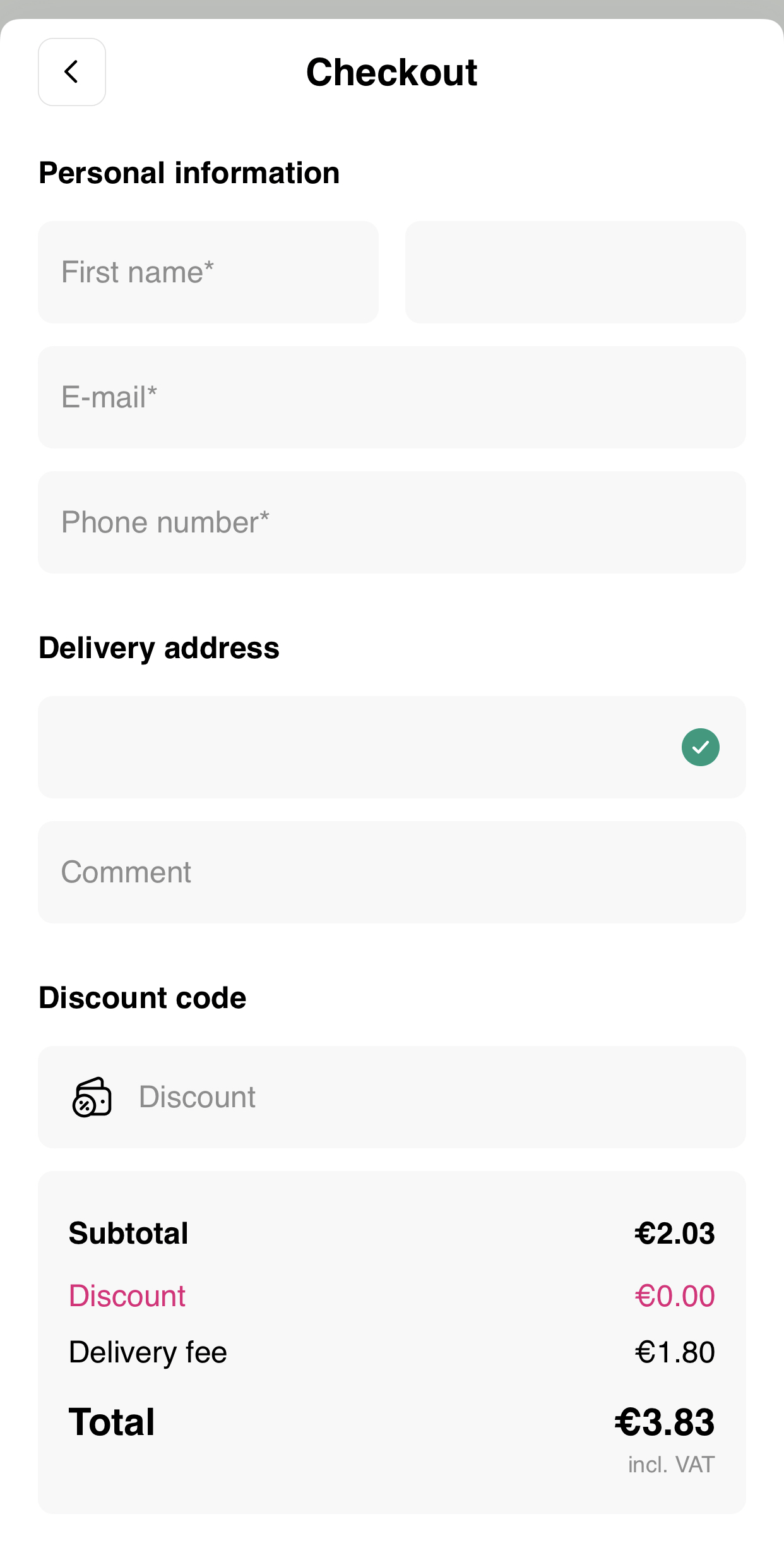
Task: Click the empty last name field
Action: pyautogui.click(x=575, y=272)
